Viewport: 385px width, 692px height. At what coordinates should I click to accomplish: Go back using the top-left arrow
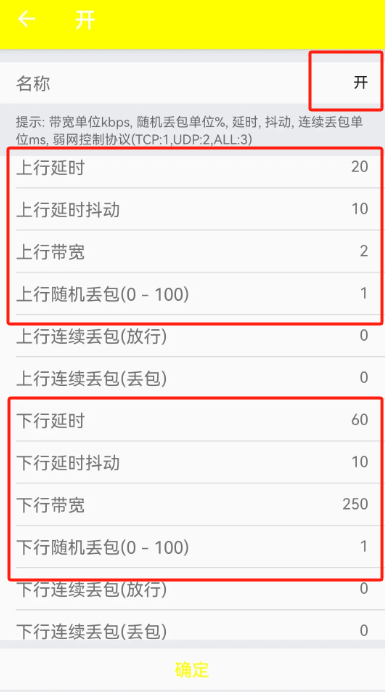[x=26, y=19]
